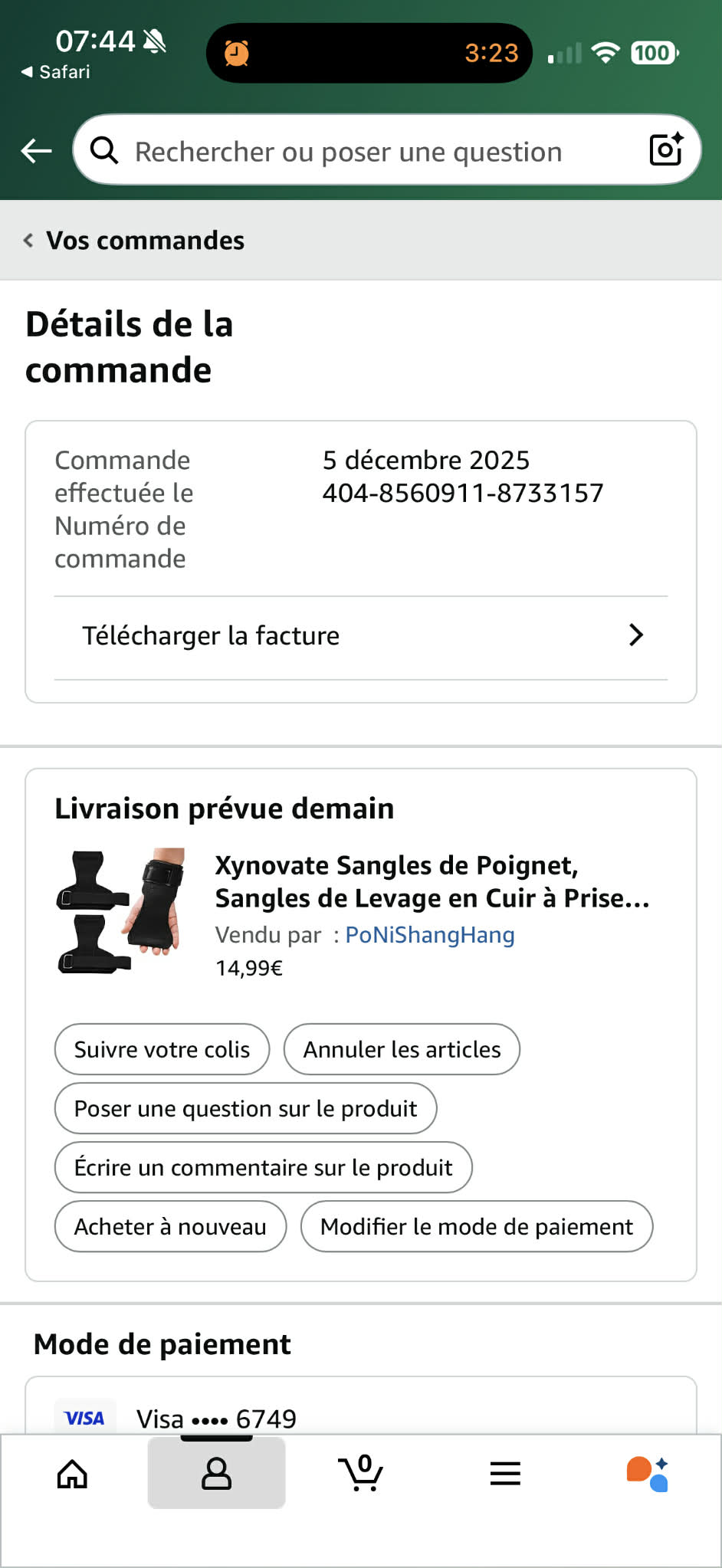Open Télécharger la facture

tap(361, 636)
